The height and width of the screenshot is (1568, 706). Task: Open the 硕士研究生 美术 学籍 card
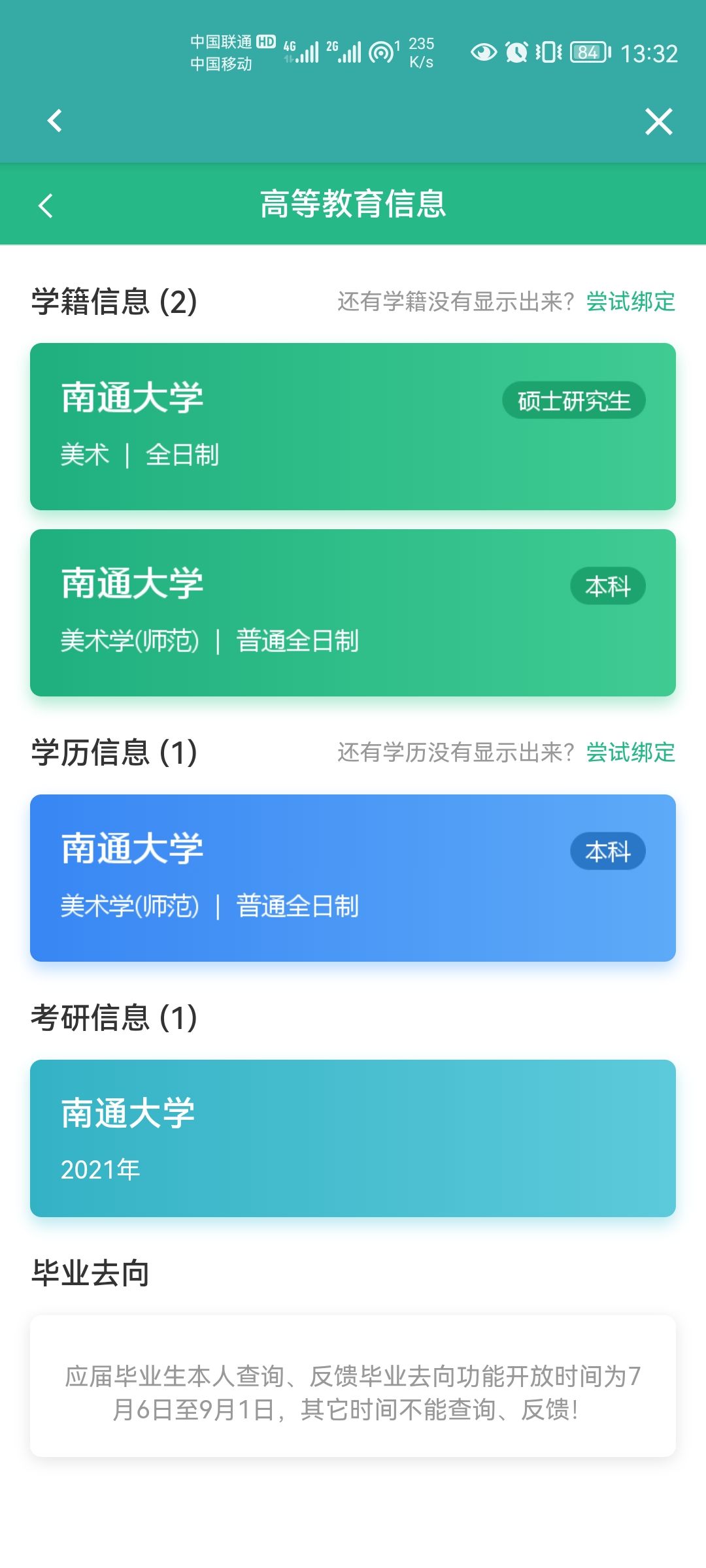pos(353,427)
